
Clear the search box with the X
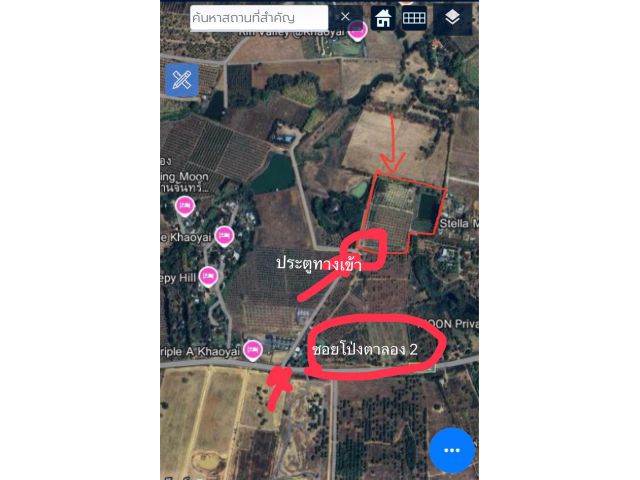(345, 17)
